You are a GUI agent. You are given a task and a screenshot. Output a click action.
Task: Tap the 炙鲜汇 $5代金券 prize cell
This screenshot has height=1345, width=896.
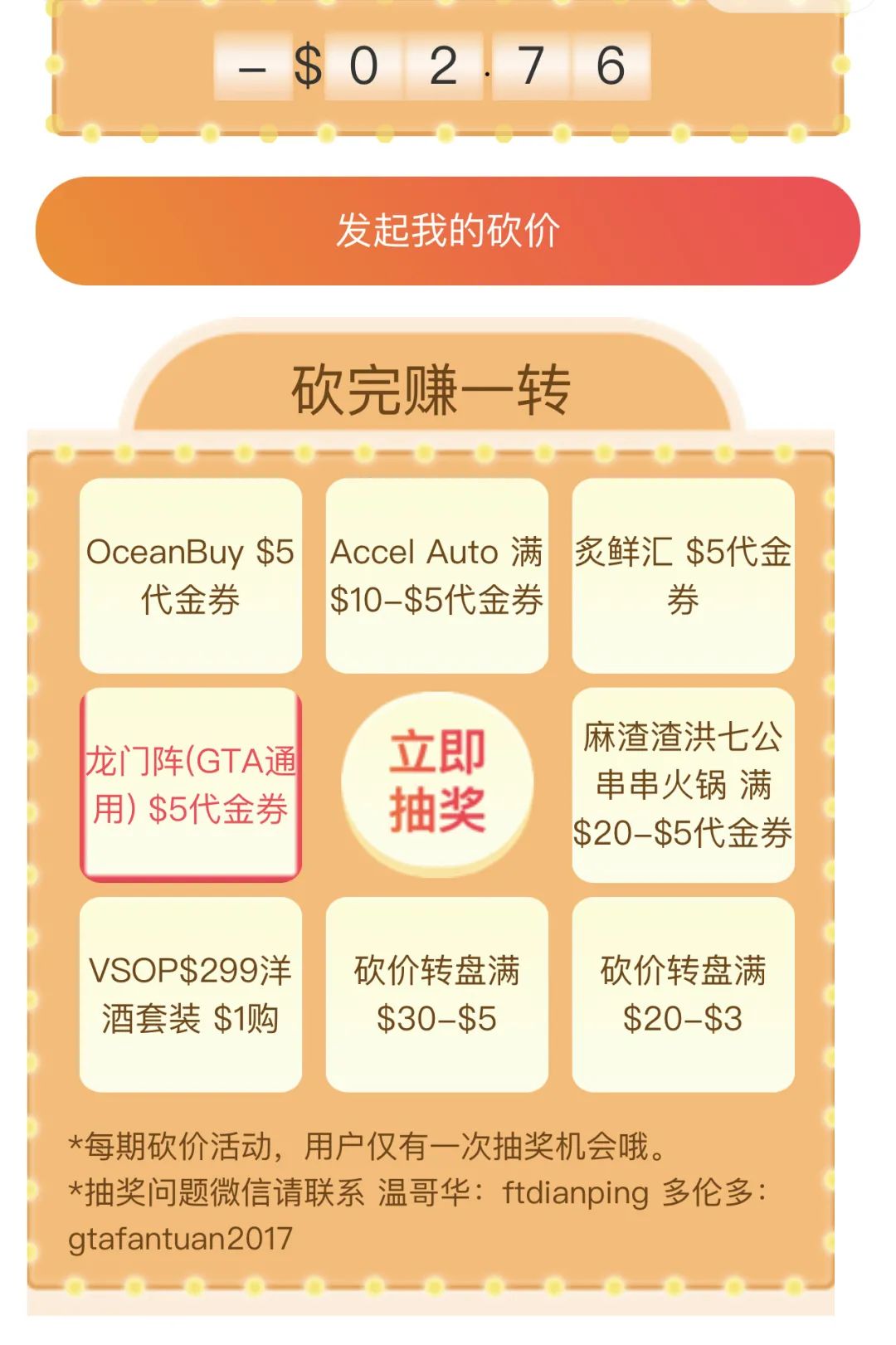coord(685,577)
